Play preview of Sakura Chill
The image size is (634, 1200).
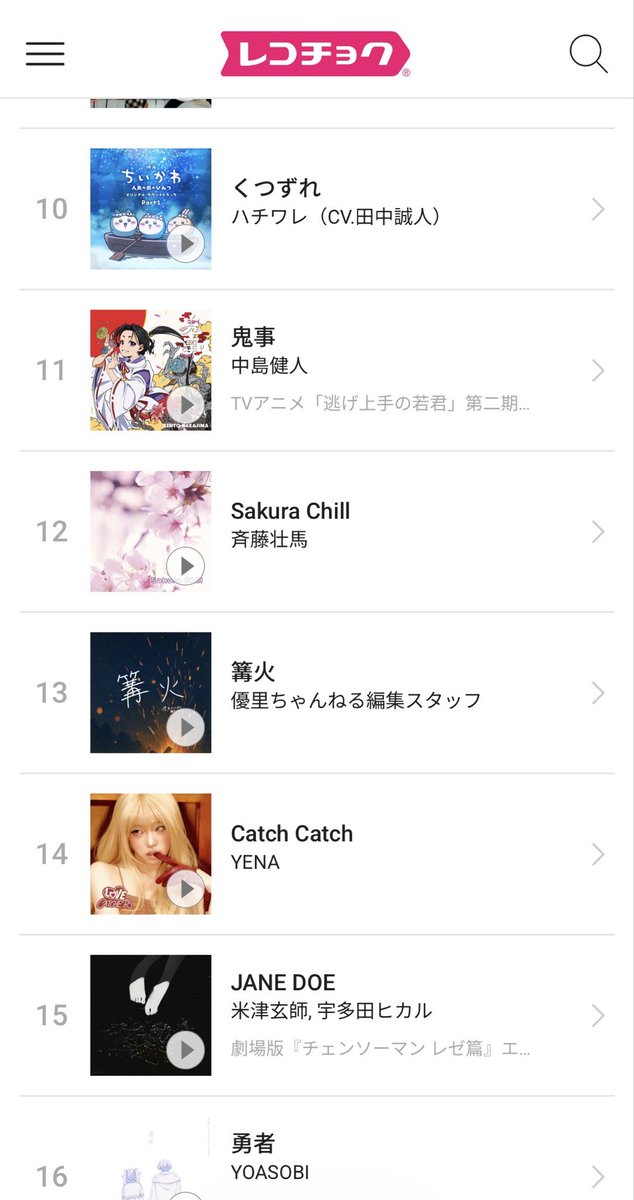(185, 566)
